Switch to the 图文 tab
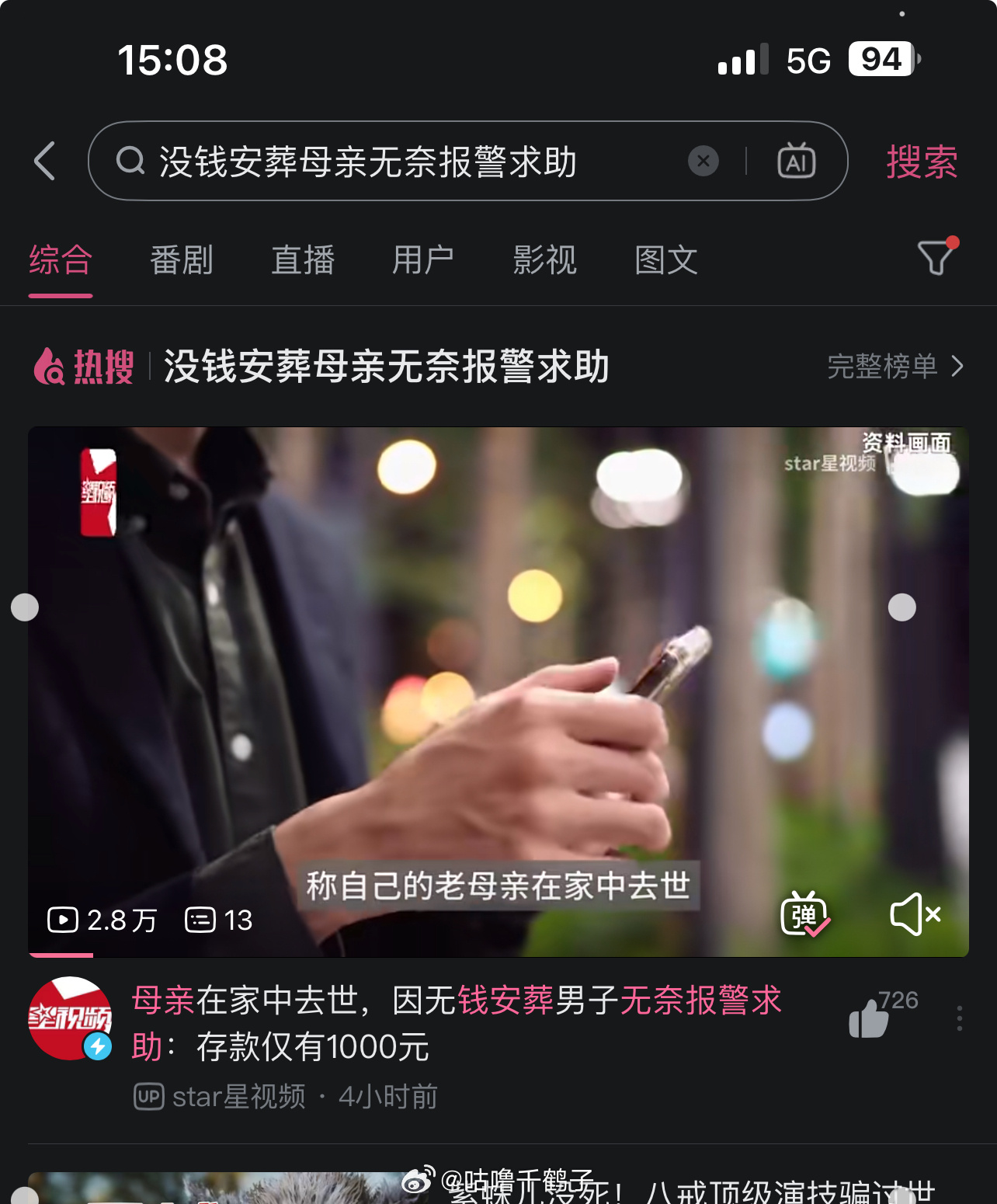 666,259
